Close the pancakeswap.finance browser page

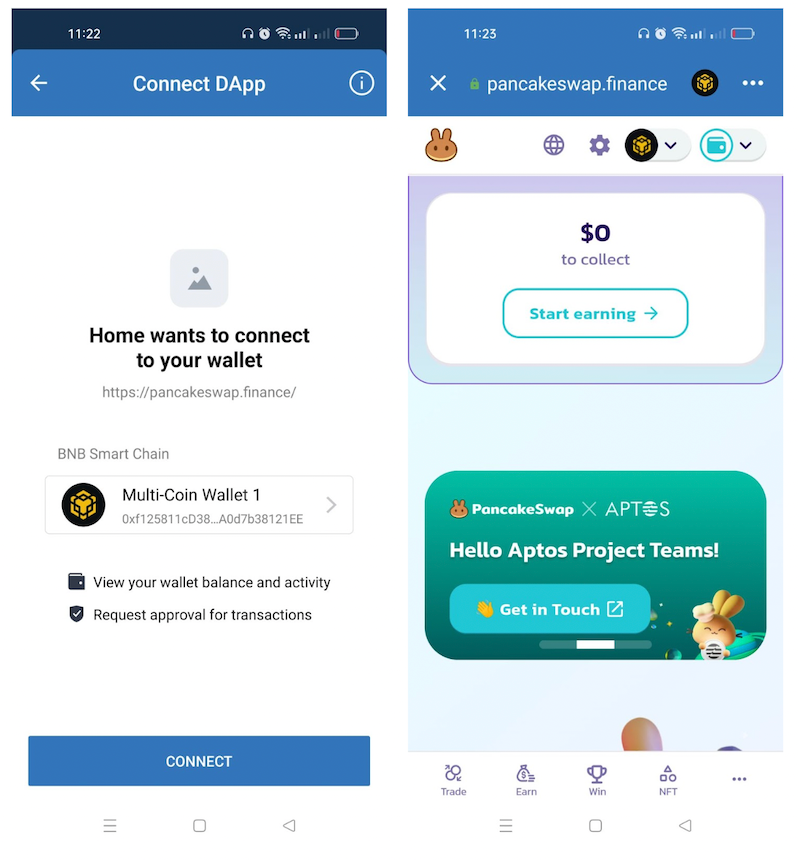pos(438,83)
